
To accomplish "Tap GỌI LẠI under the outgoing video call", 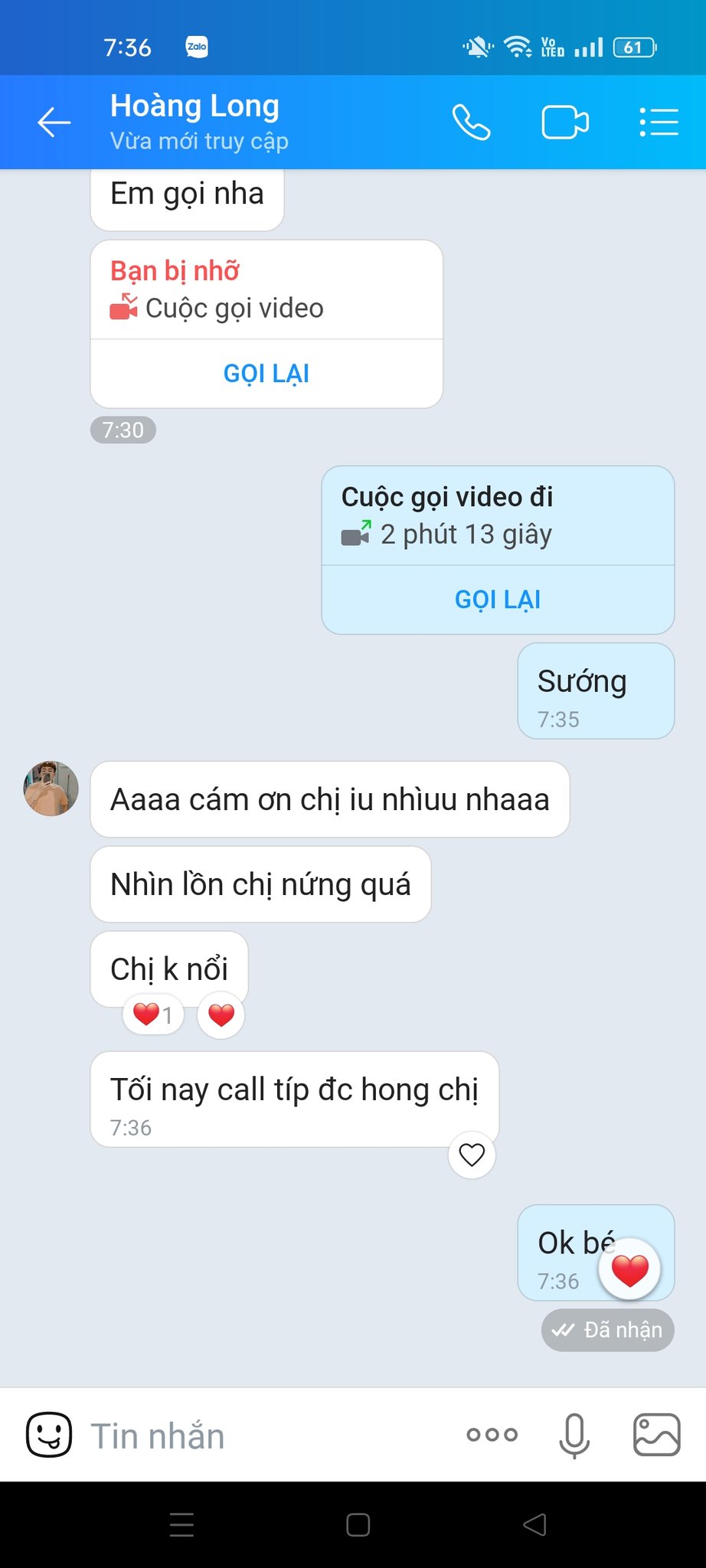I will [498, 599].
